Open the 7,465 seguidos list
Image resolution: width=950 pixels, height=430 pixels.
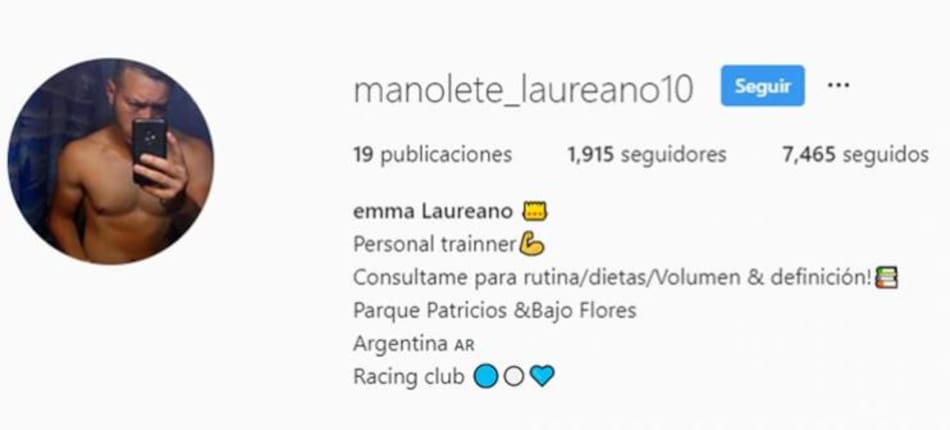[855, 155]
